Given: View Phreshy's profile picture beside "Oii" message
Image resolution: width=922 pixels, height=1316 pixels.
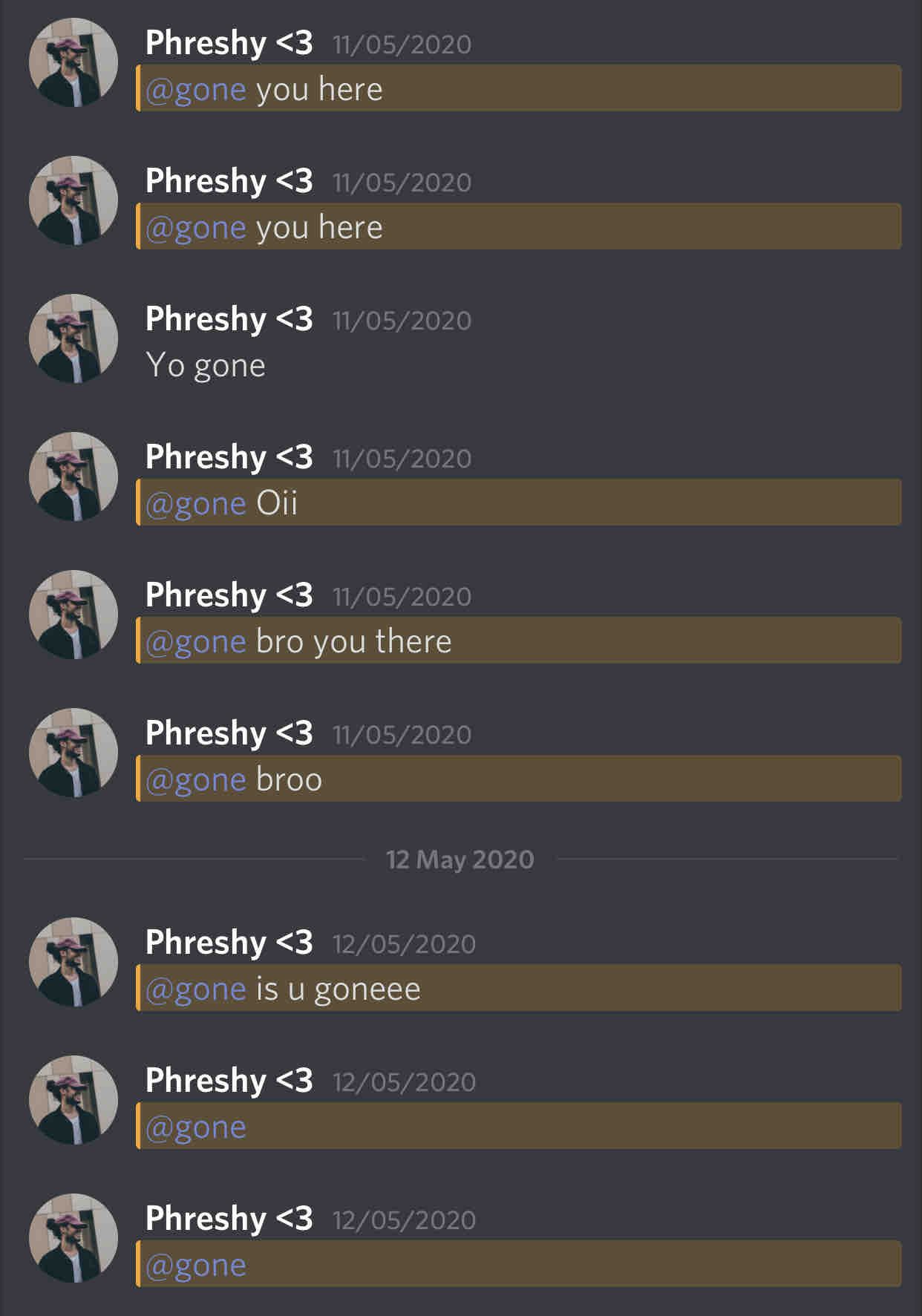Looking at the screenshot, I should click(73, 477).
